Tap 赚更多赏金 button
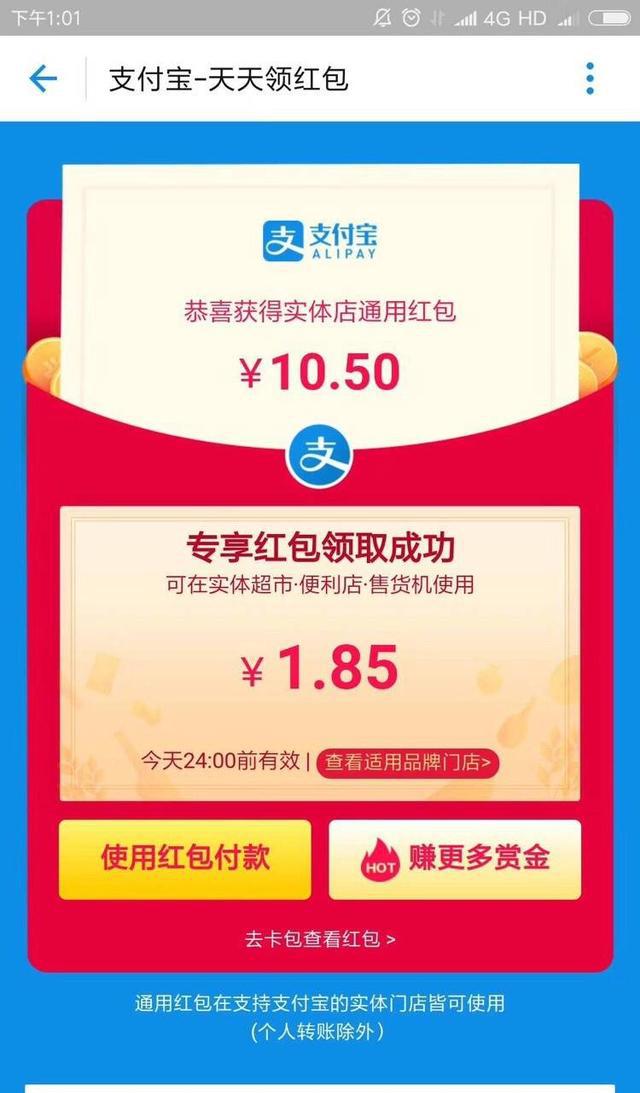Image resolution: width=640 pixels, height=1093 pixels. (455, 859)
